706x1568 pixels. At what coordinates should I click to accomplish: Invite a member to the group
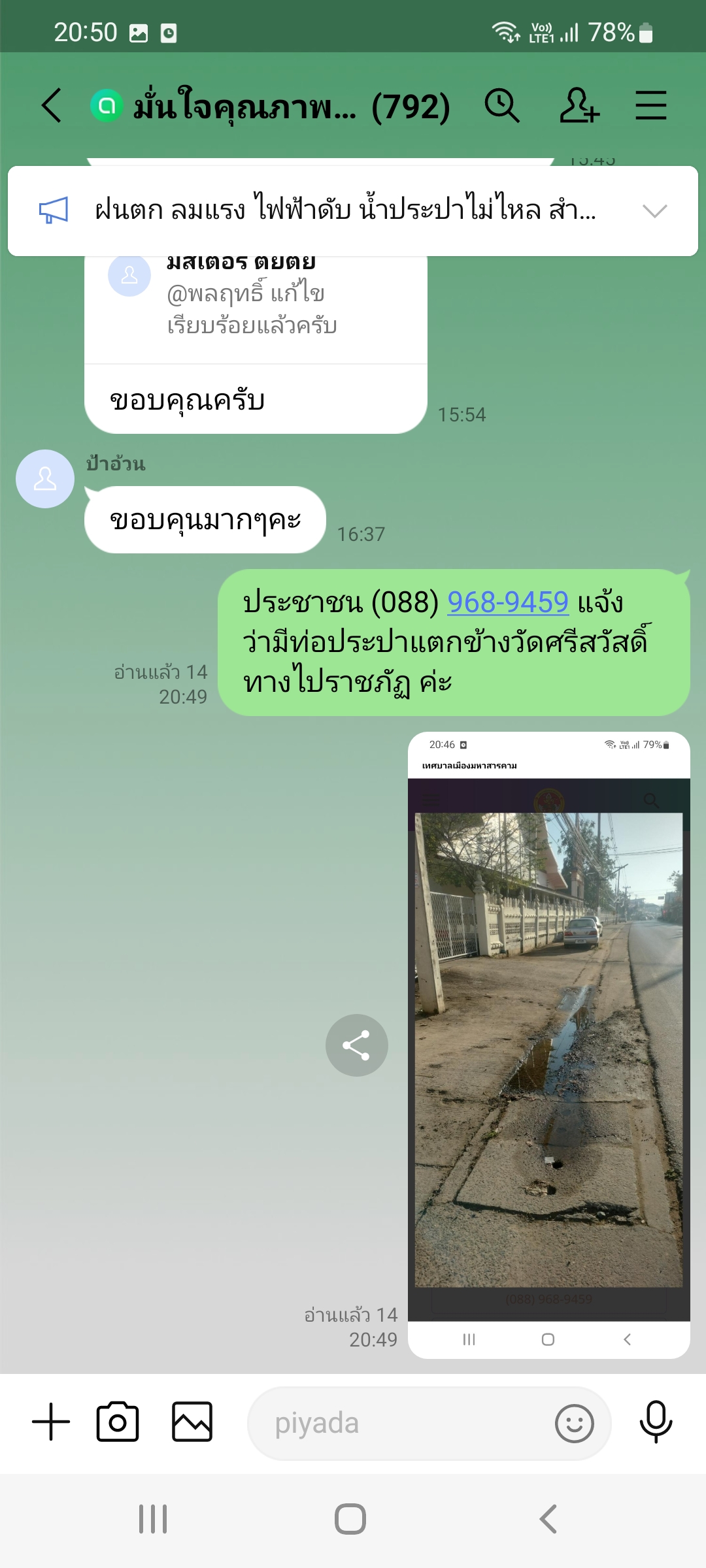click(x=579, y=106)
